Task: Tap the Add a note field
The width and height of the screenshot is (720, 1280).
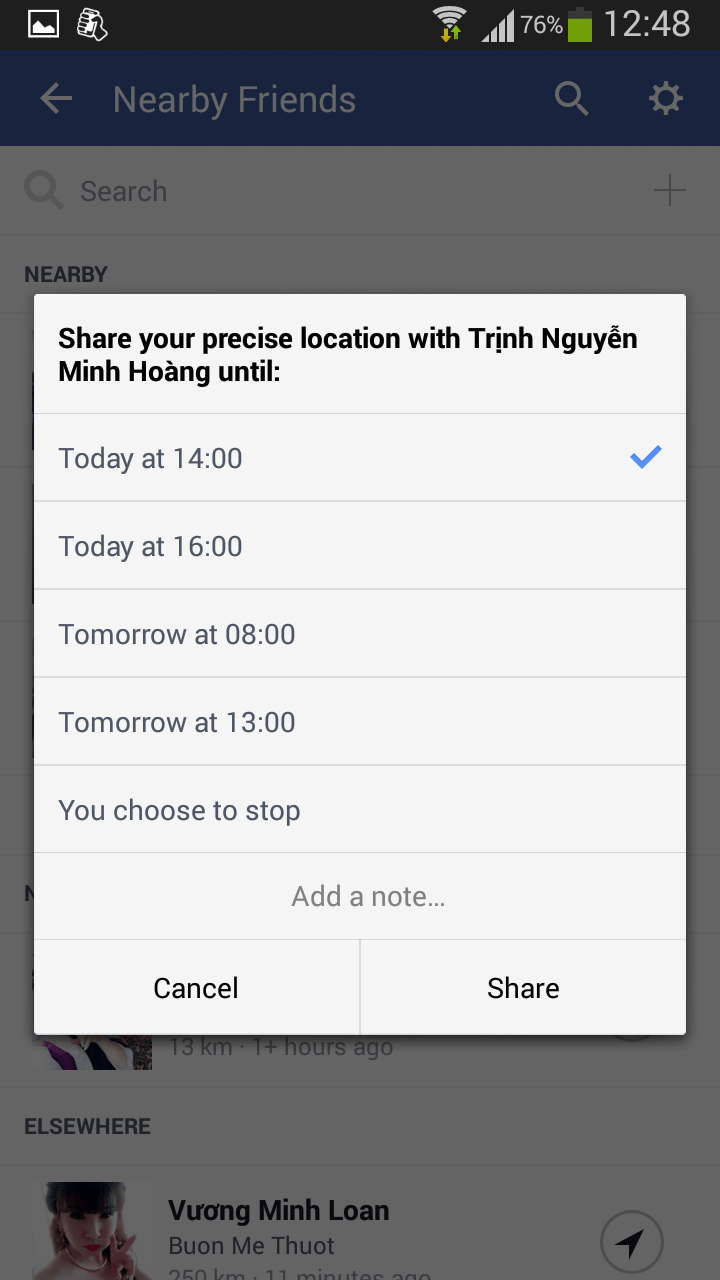Action: point(360,896)
